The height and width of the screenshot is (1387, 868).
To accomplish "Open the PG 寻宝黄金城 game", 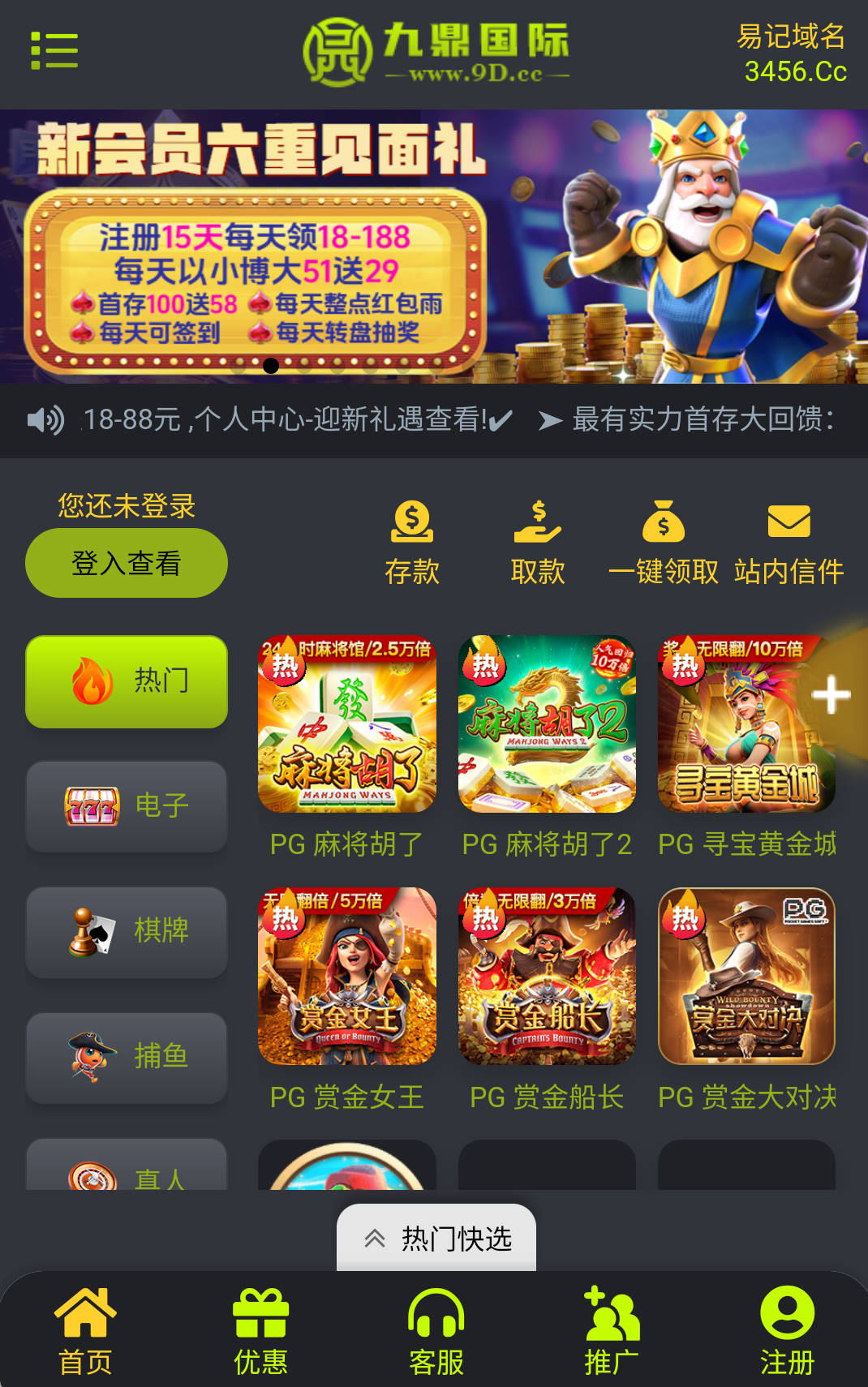I will pyautogui.click(x=746, y=724).
